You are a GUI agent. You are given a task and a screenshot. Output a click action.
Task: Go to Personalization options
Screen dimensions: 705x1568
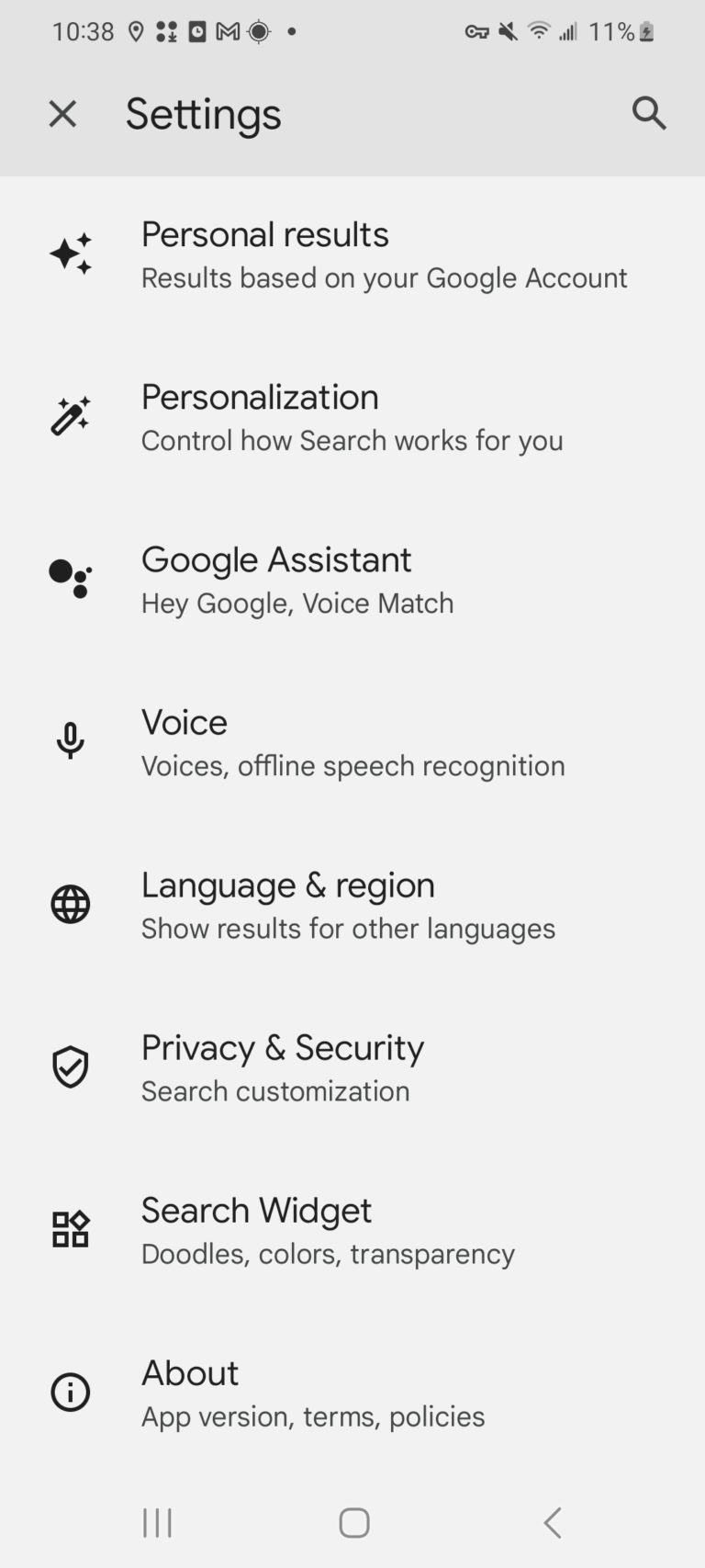(x=352, y=417)
